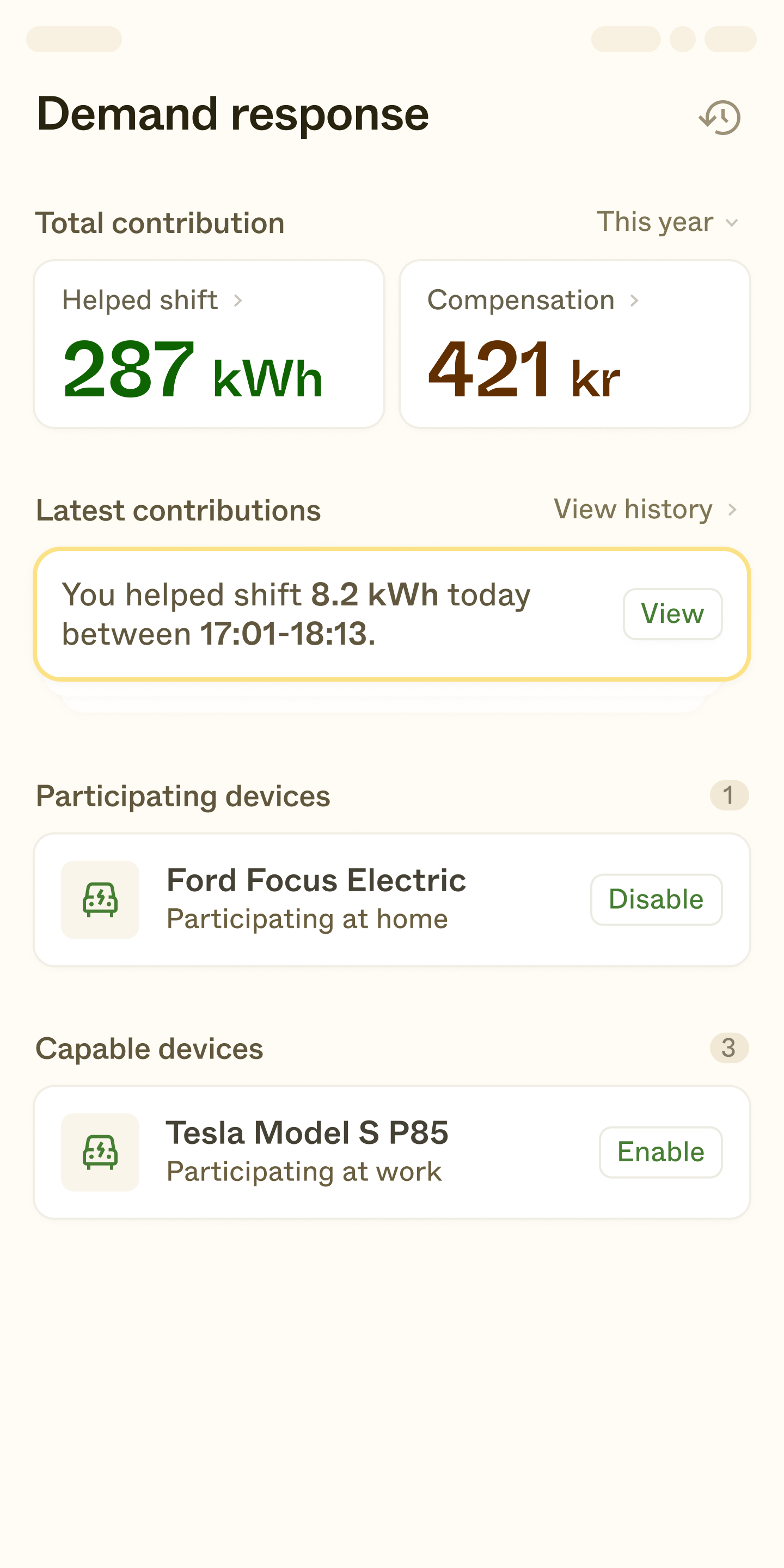Click the View history chevron arrow
The width and height of the screenshot is (784, 1568).
point(733,510)
